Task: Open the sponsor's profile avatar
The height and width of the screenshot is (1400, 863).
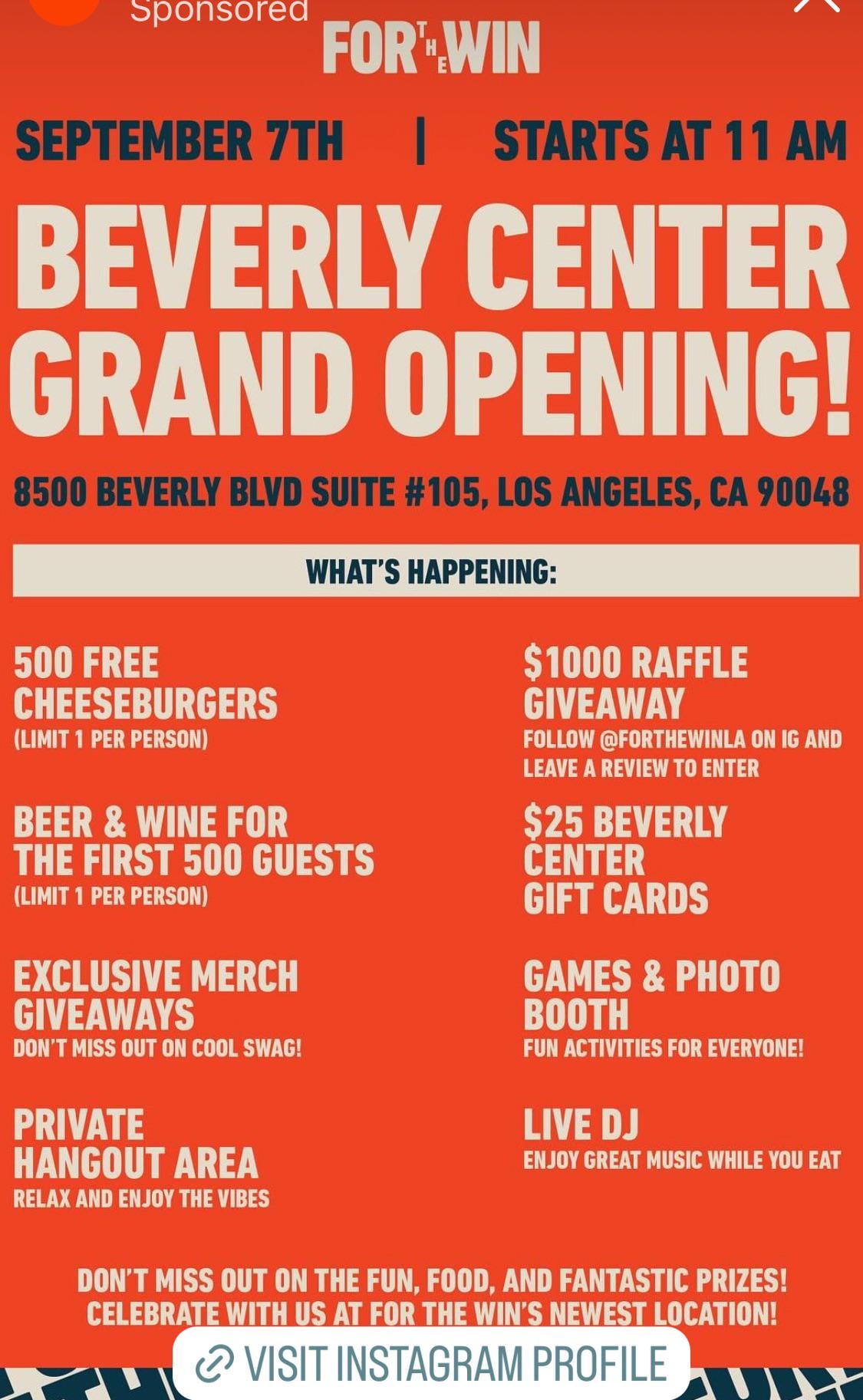Action: click(x=64, y=9)
